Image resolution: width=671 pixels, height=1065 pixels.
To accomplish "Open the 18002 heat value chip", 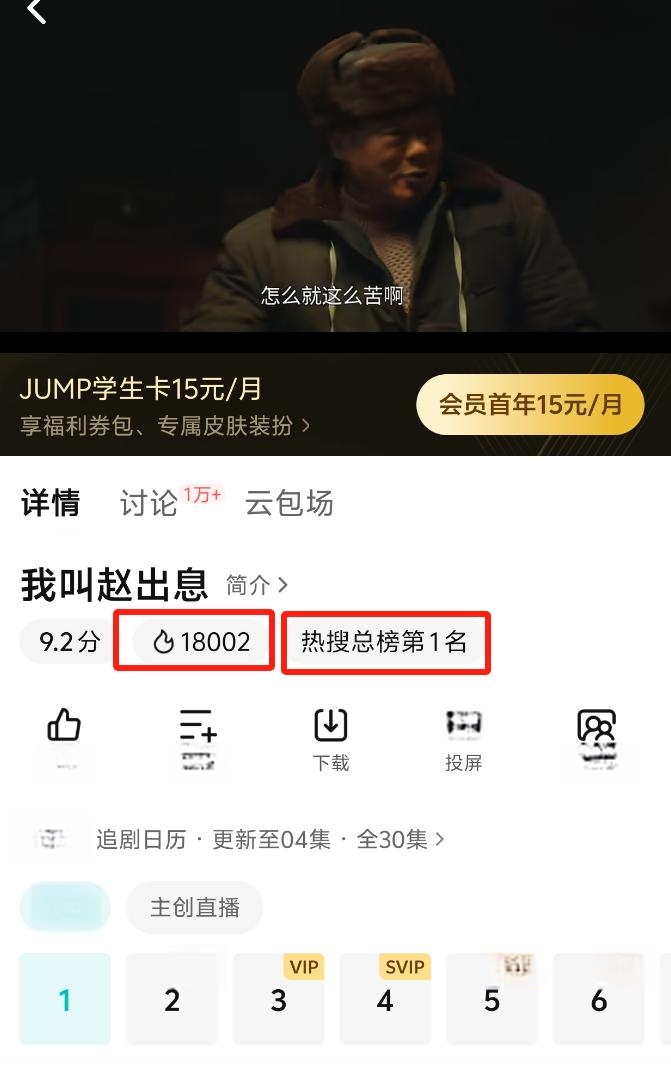I will 200,642.
